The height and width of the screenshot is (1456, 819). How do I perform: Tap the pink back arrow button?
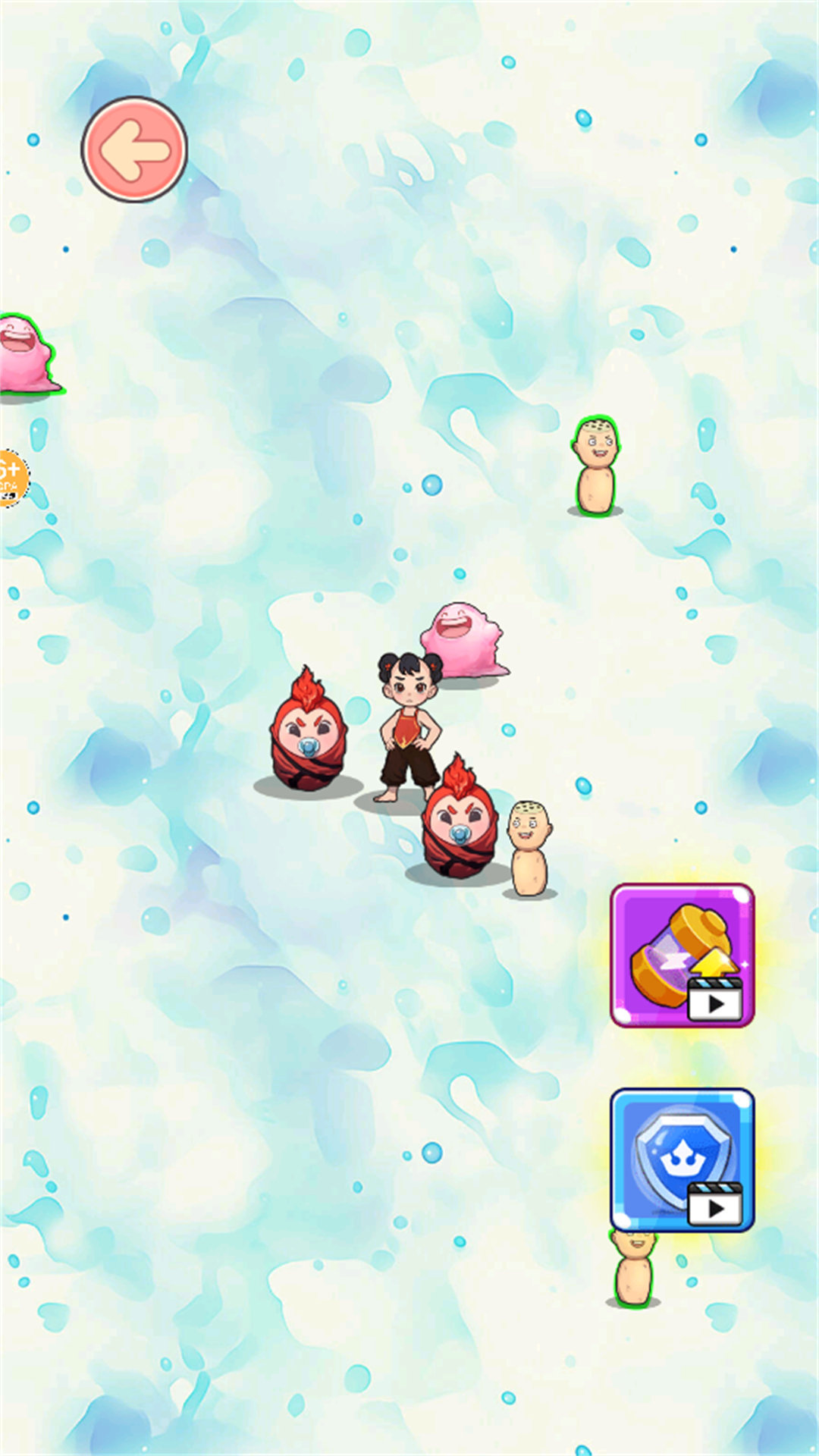pos(134,149)
